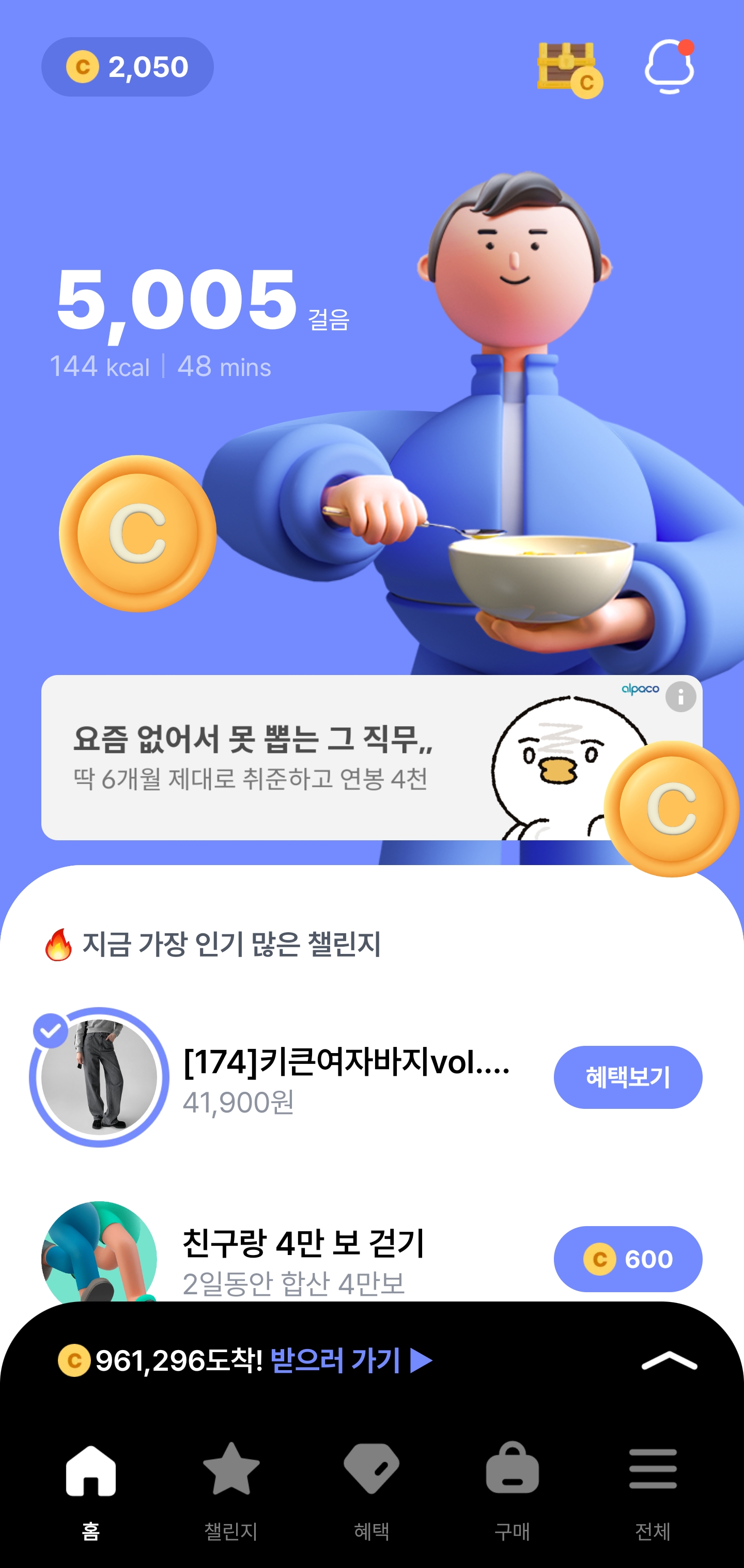Open the [174]키큰여자바지 challenge item
The height and width of the screenshot is (1568, 744).
(x=347, y=1077)
